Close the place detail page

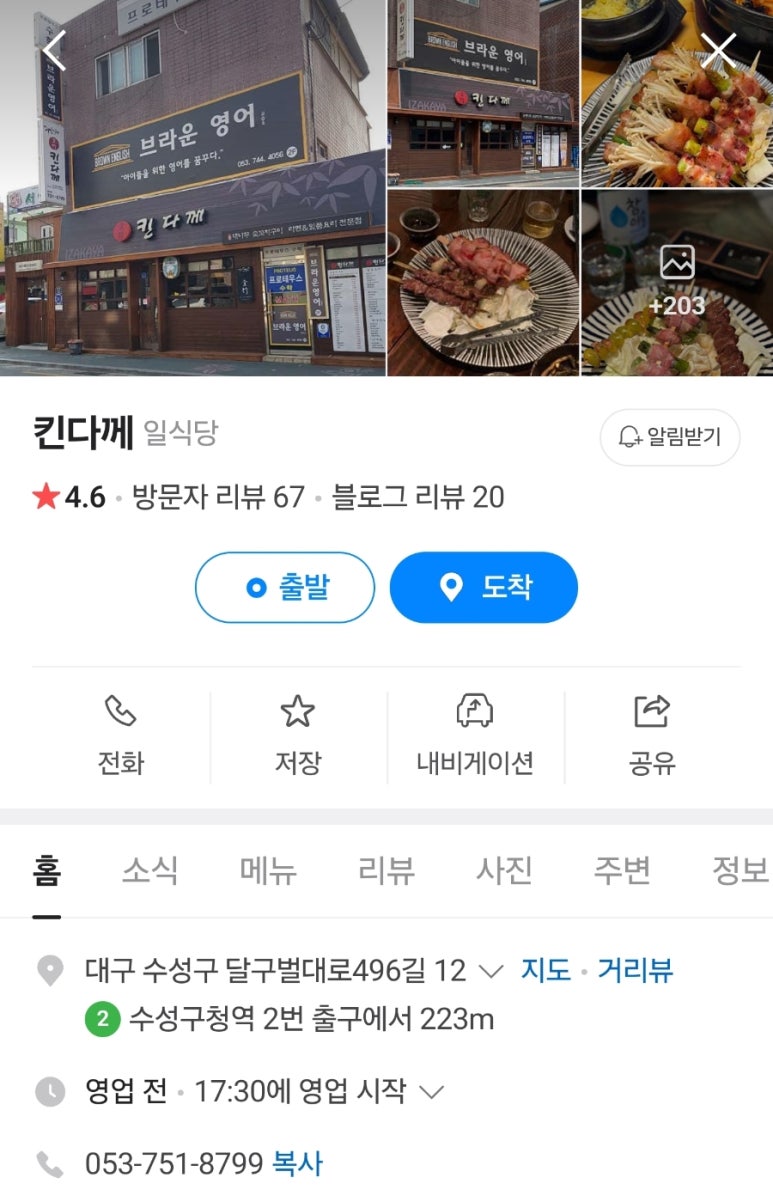[718, 50]
